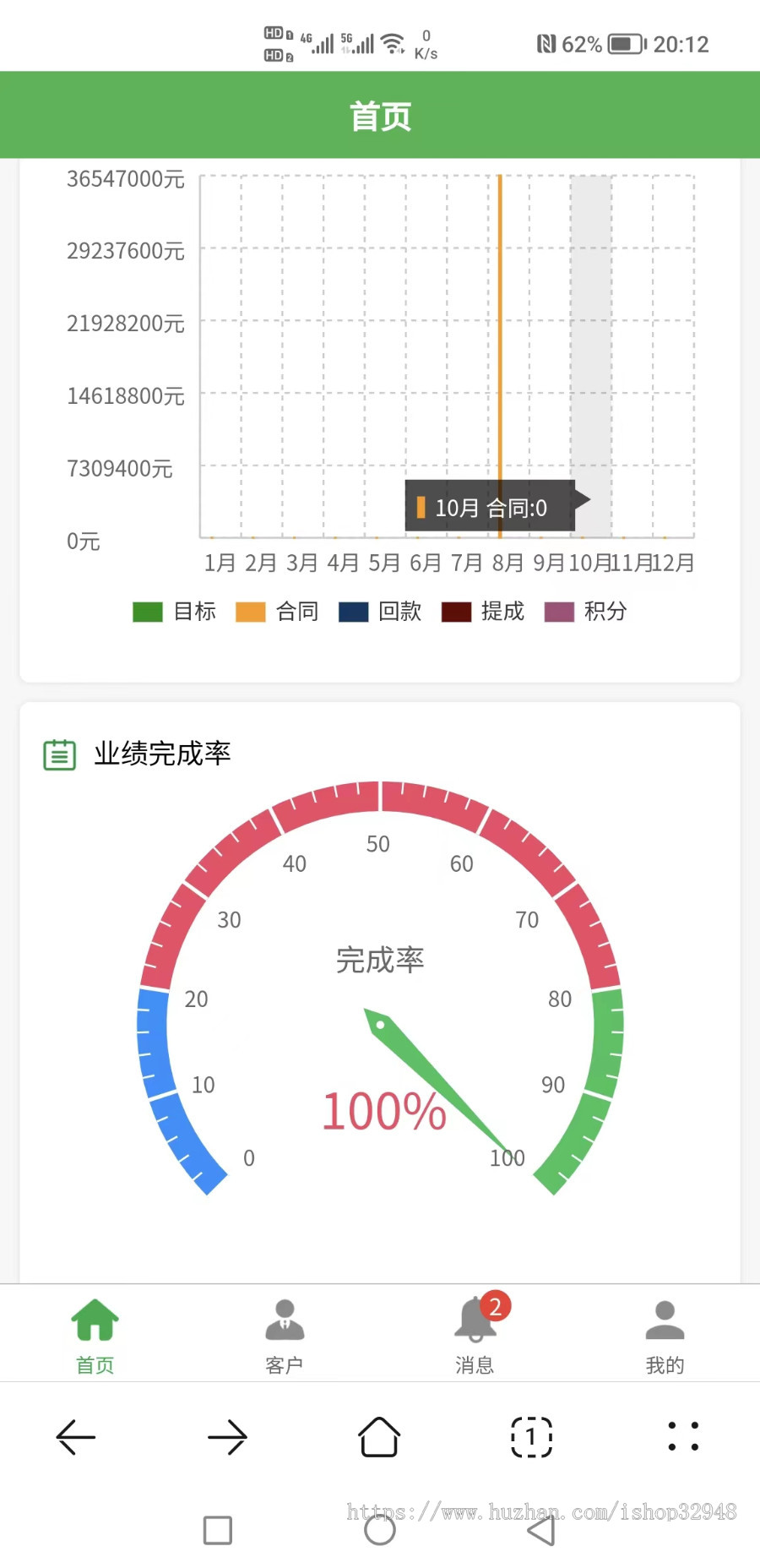Toggle the 合同 series in chart legend
The image size is (760, 1568).
[277, 612]
